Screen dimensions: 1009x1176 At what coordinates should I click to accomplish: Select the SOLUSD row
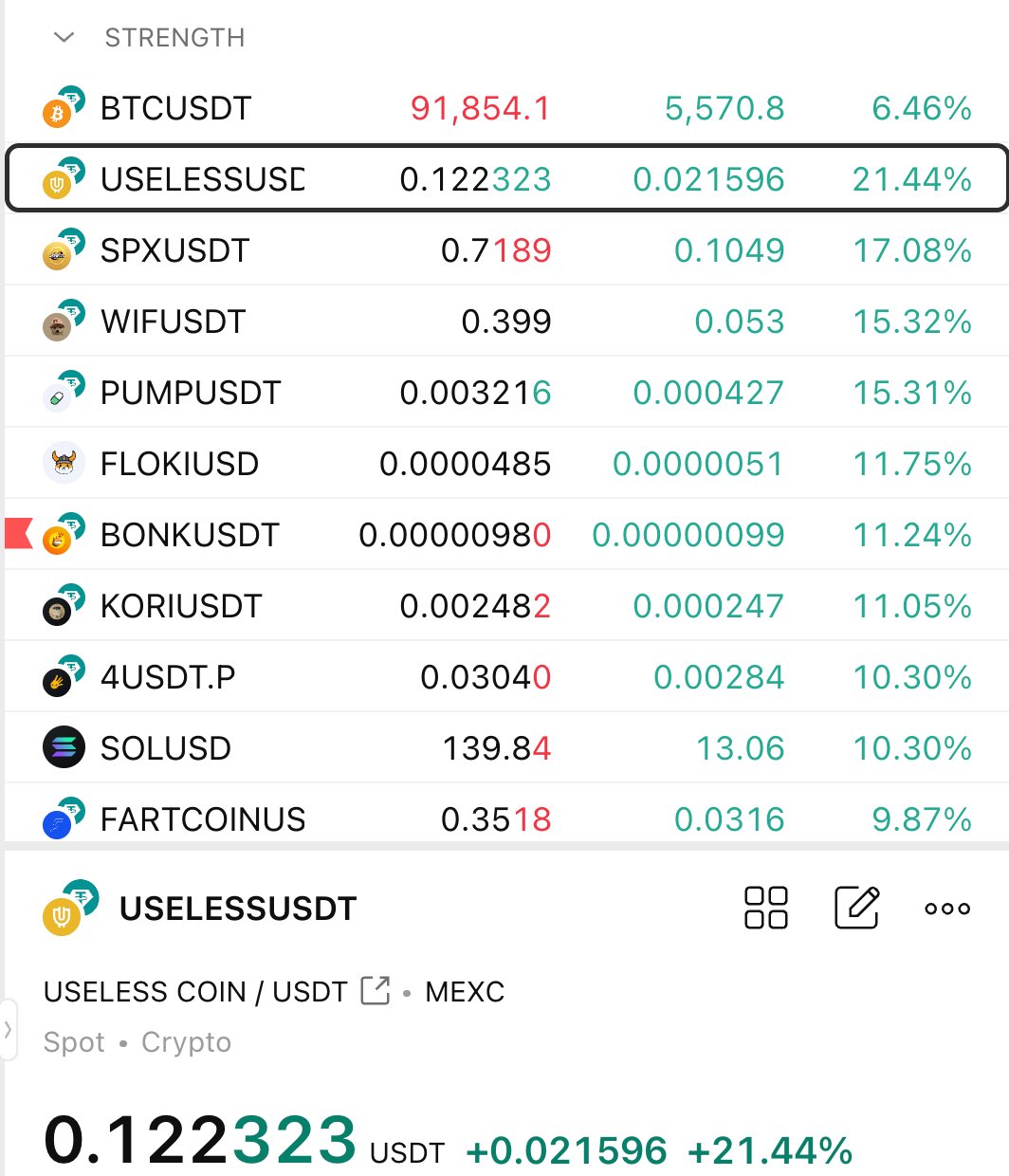166,748
